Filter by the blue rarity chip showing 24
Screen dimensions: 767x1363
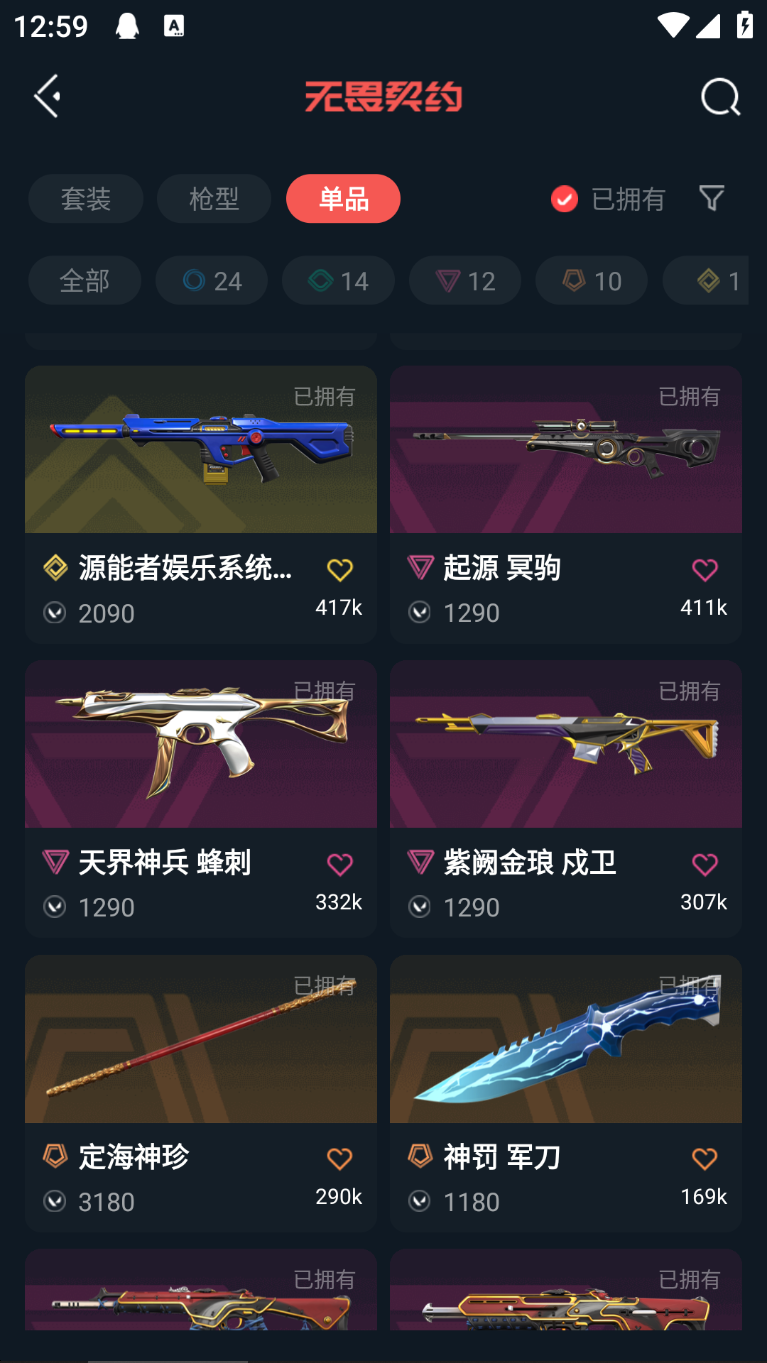point(212,281)
